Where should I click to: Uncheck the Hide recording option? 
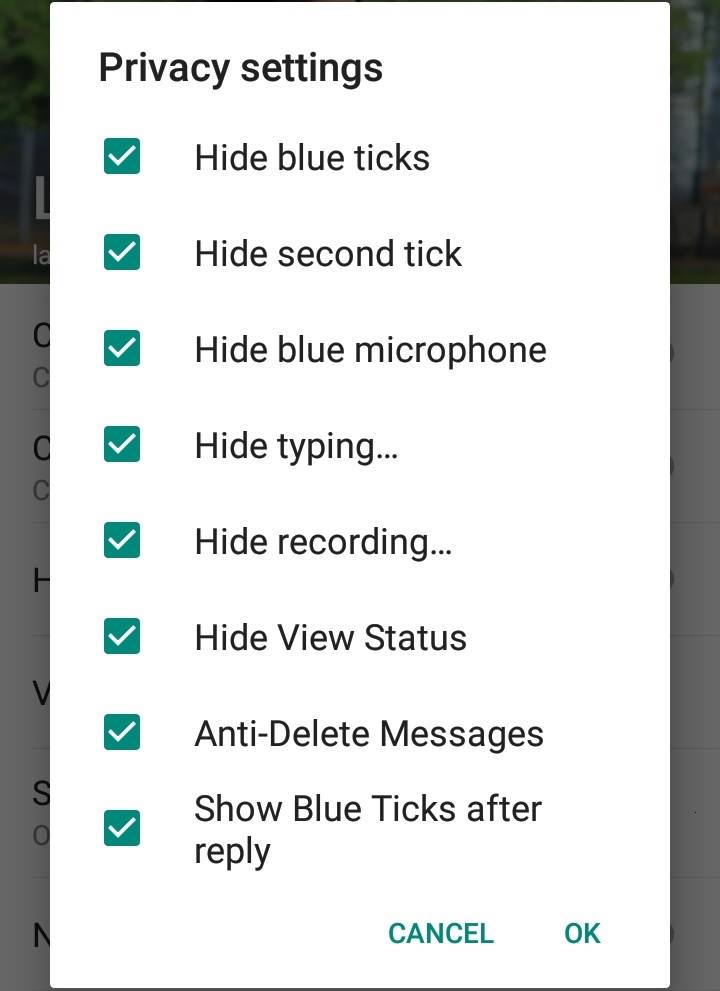tap(121, 541)
